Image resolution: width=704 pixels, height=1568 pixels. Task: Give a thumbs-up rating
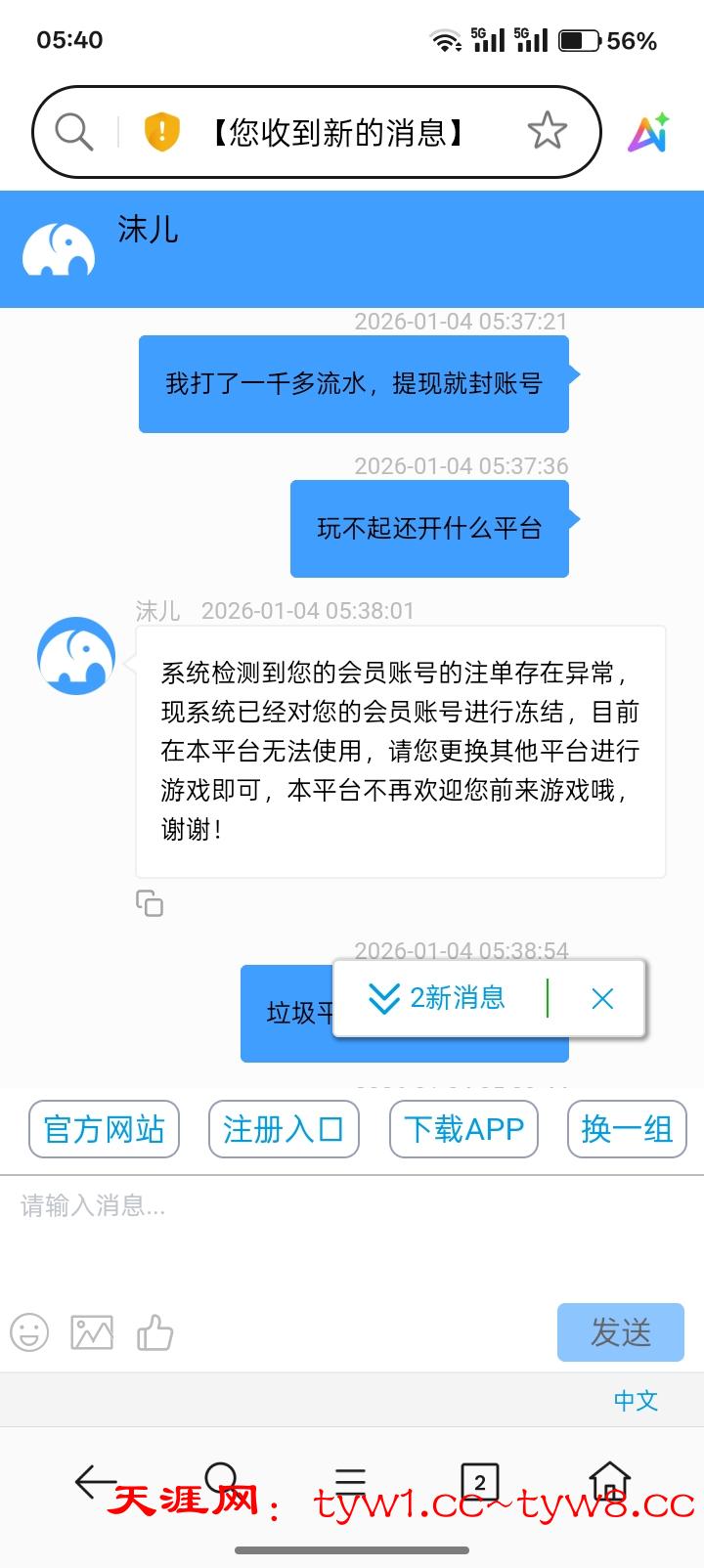pyautogui.click(x=154, y=1332)
